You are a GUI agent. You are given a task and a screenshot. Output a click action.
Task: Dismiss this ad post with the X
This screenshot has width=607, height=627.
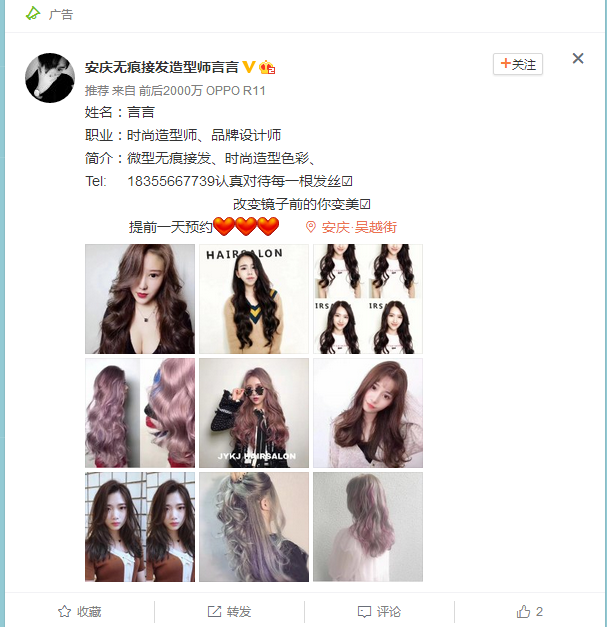click(x=578, y=58)
